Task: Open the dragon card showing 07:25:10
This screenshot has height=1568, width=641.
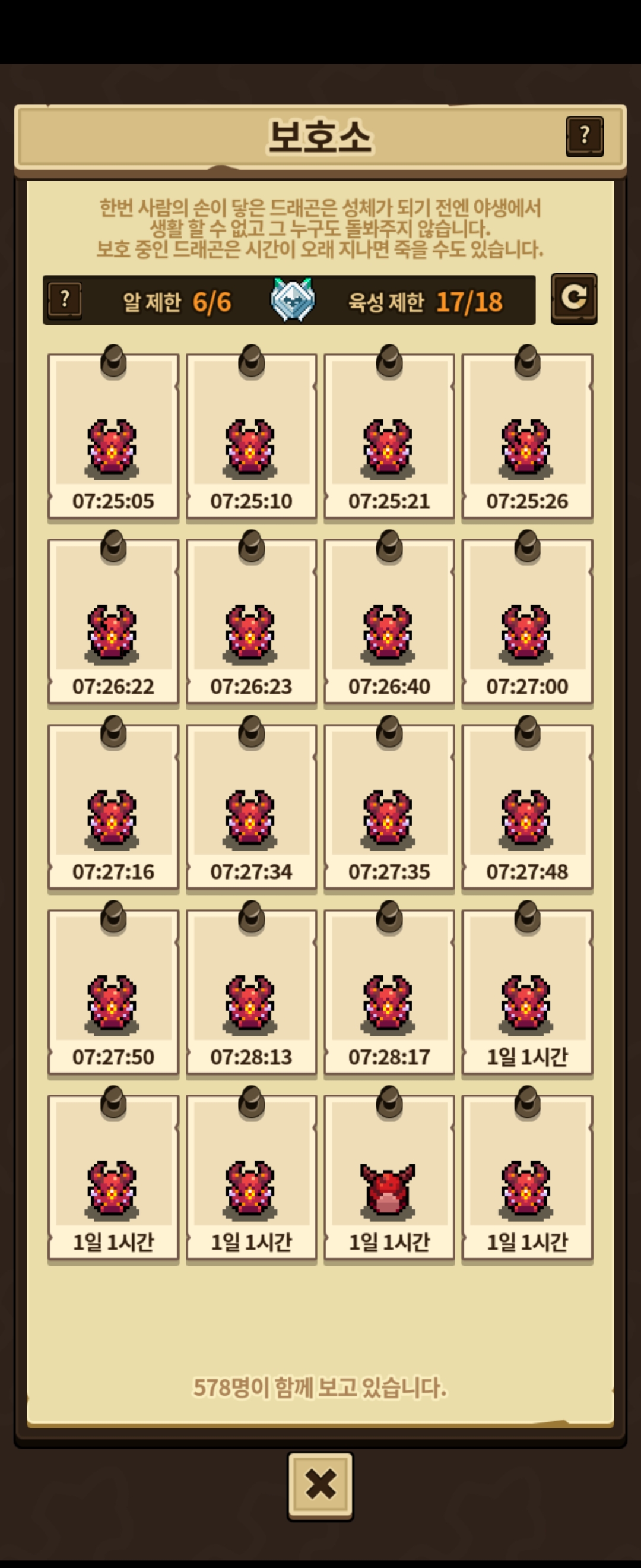Action: click(x=251, y=438)
